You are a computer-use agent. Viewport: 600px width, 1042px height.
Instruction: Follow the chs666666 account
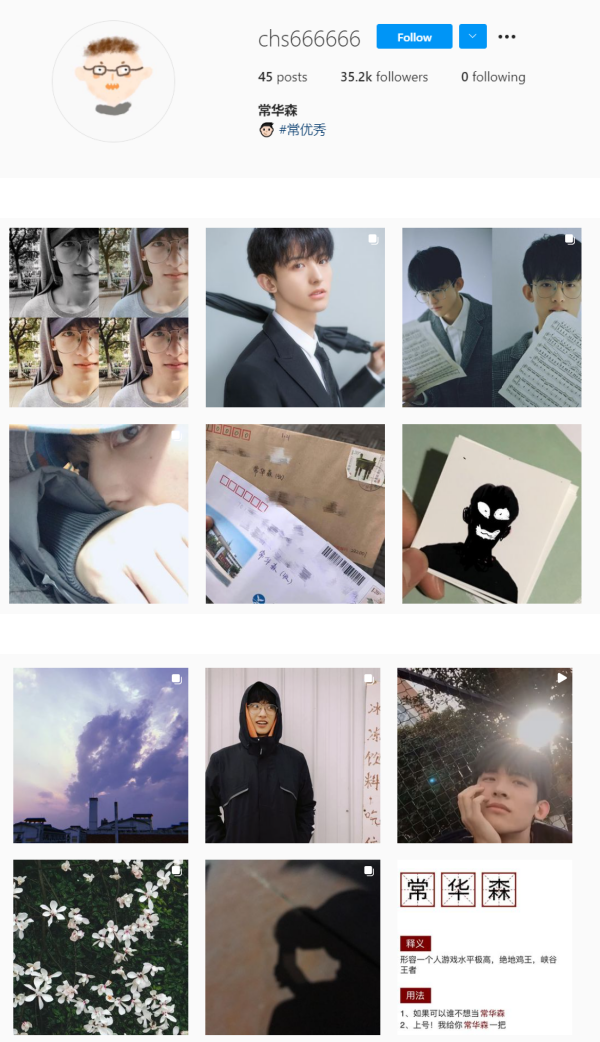coord(414,37)
